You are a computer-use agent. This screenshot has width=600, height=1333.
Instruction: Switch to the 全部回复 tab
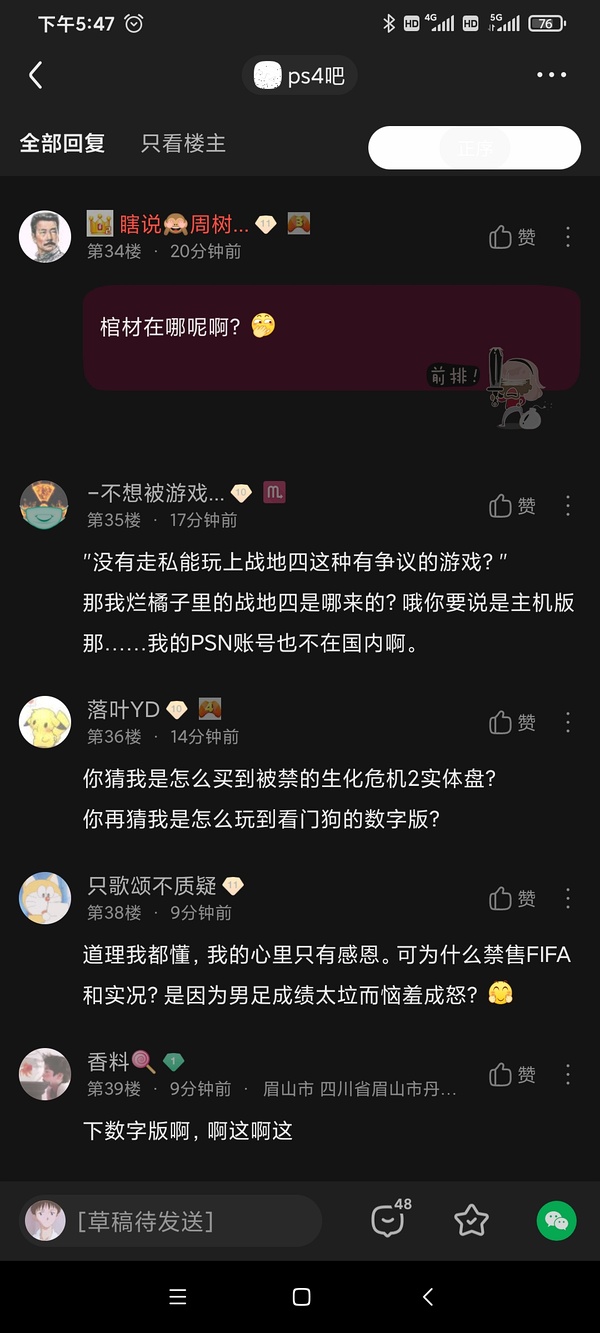(62, 143)
